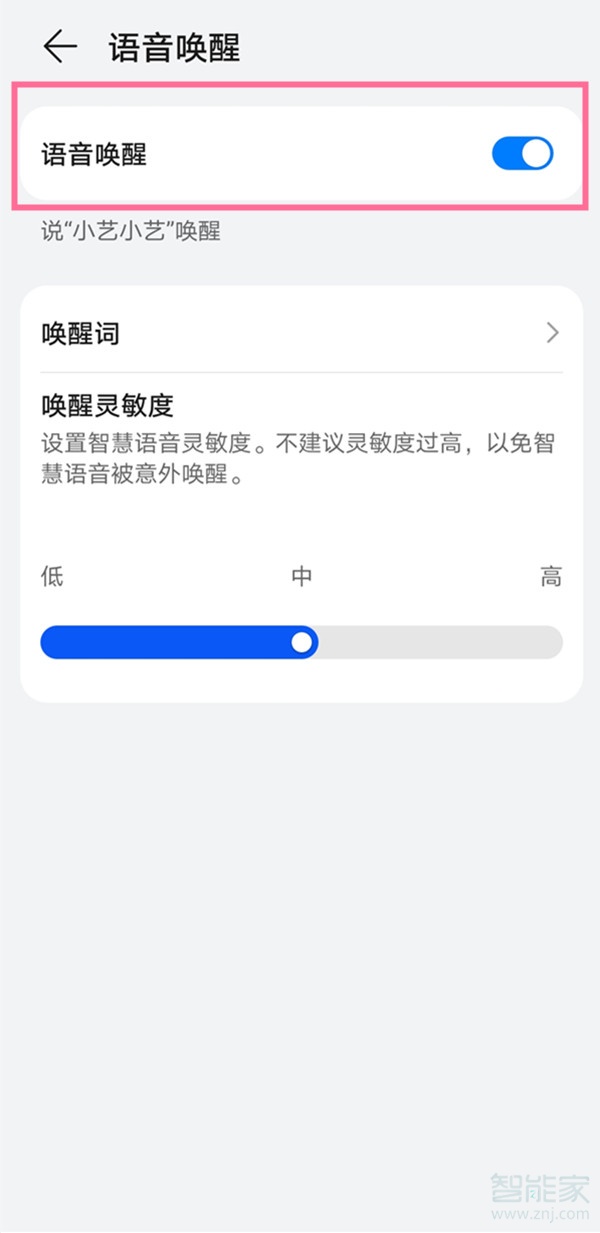Set 唤醒灵敏度 slider to 高

pyautogui.click(x=552, y=642)
